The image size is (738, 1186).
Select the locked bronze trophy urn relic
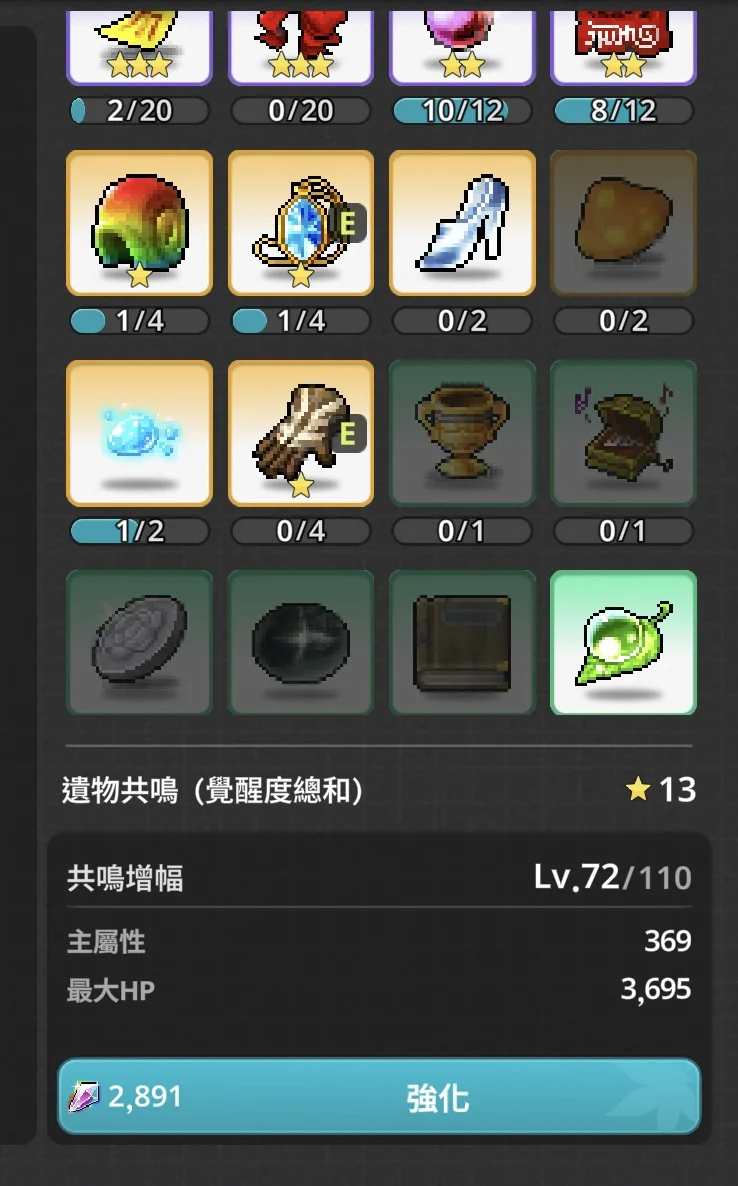(462, 433)
